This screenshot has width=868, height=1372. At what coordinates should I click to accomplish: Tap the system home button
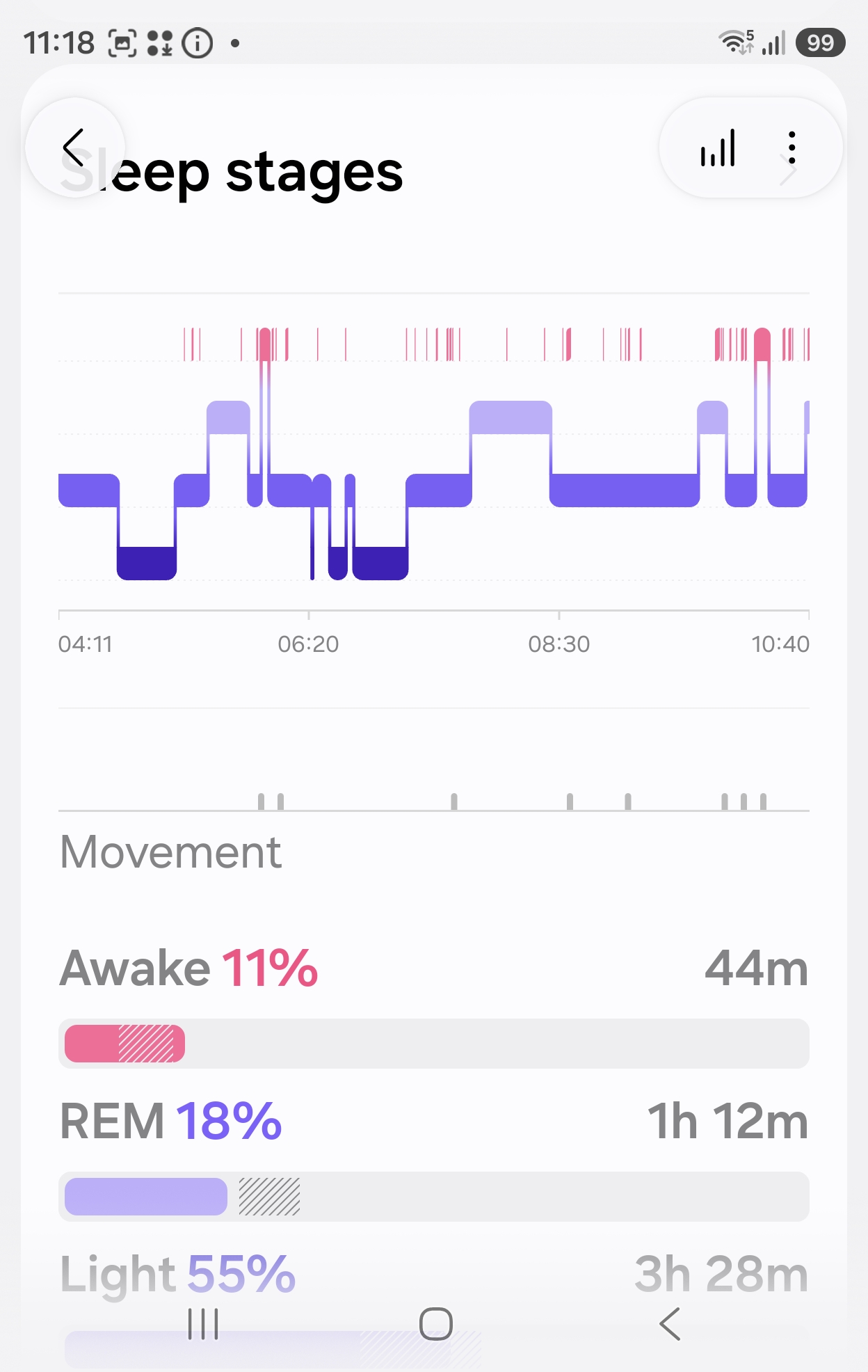pos(435,1323)
